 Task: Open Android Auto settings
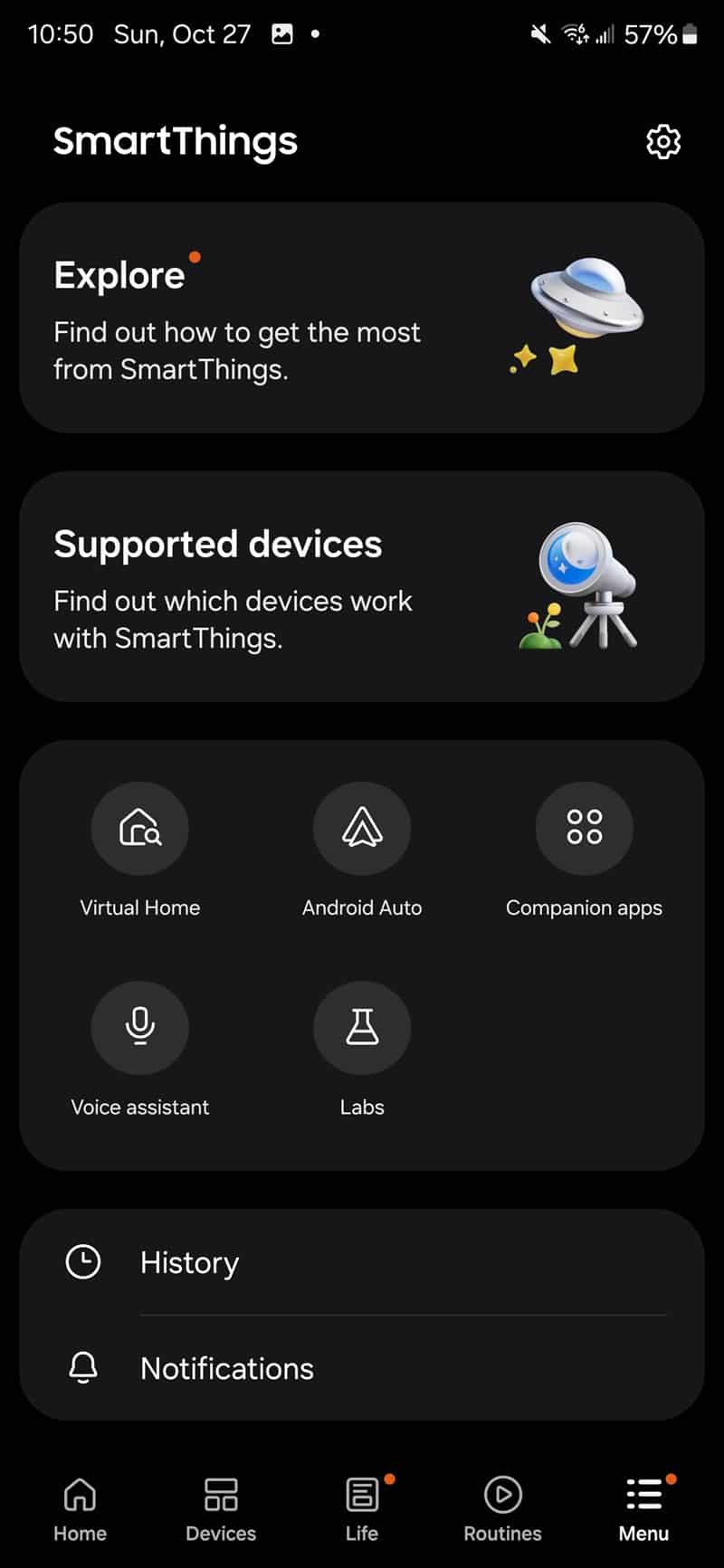(x=362, y=851)
